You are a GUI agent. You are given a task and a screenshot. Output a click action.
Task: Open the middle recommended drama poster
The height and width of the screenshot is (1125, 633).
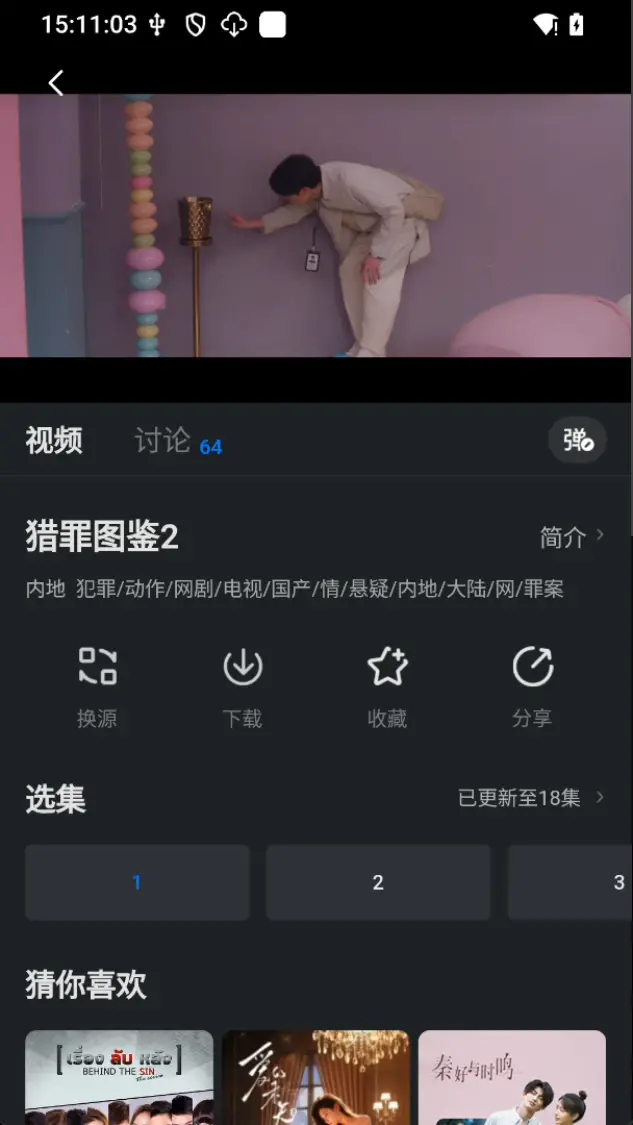(316, 1078)
